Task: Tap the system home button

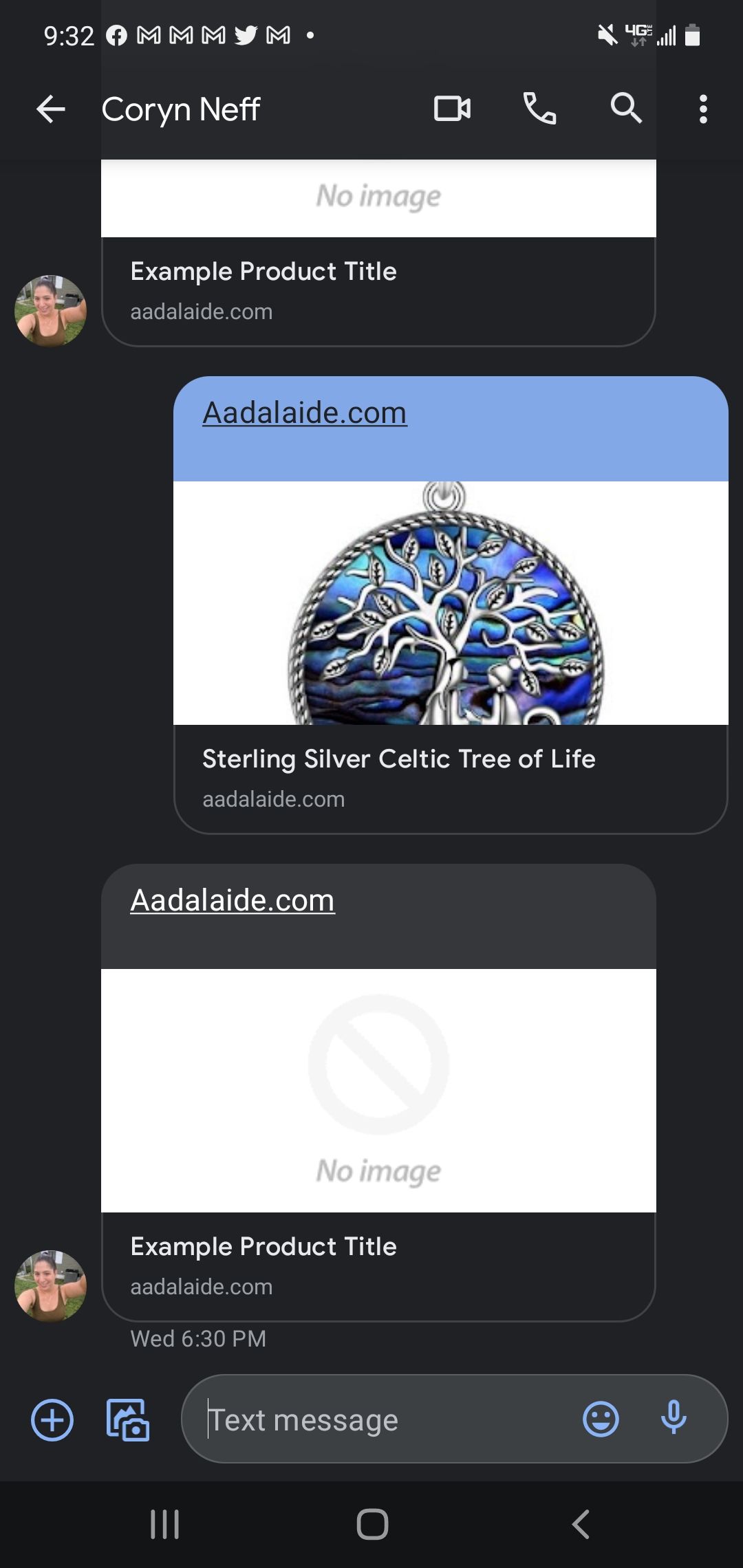Action: click(x=372, y=1524)
